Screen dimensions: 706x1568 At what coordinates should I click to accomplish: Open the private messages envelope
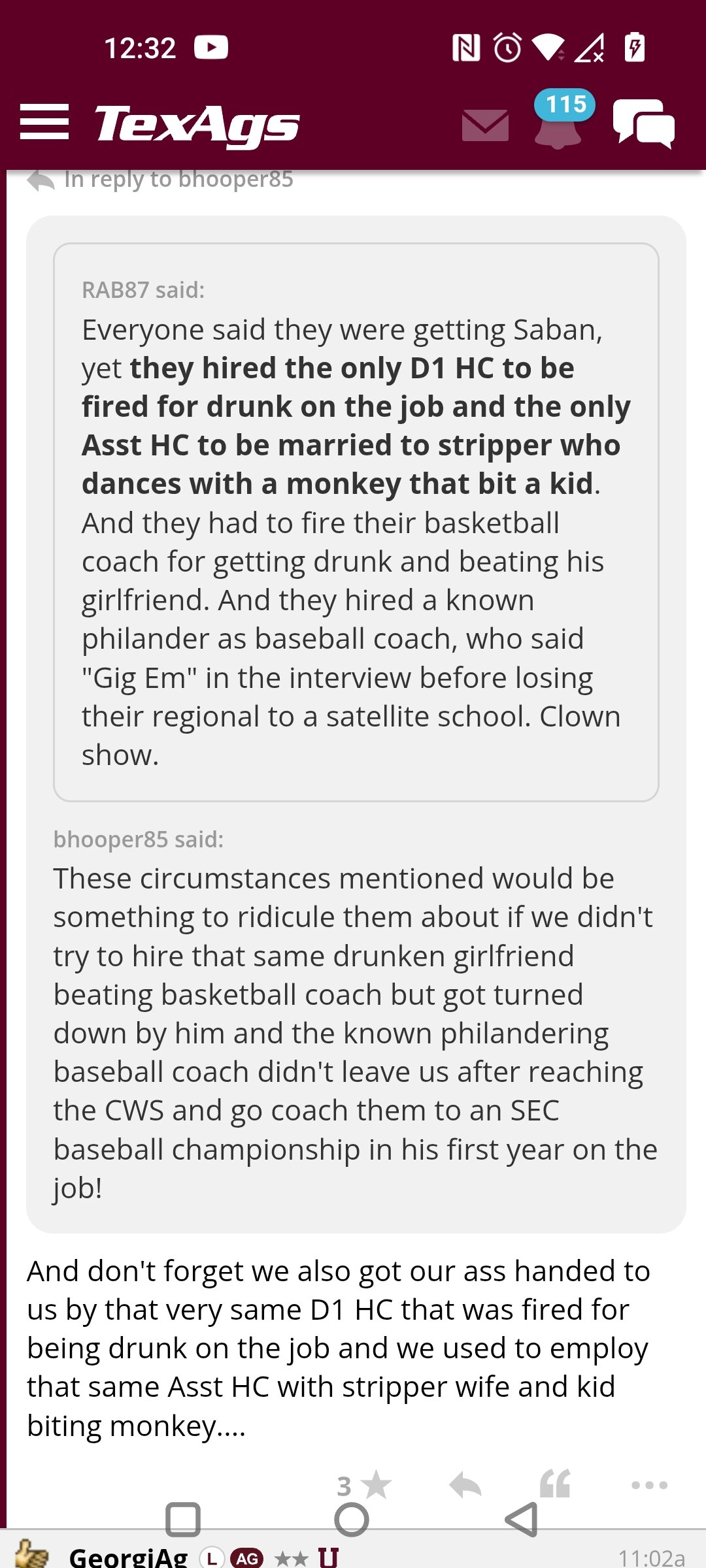(x=485, y=125)
